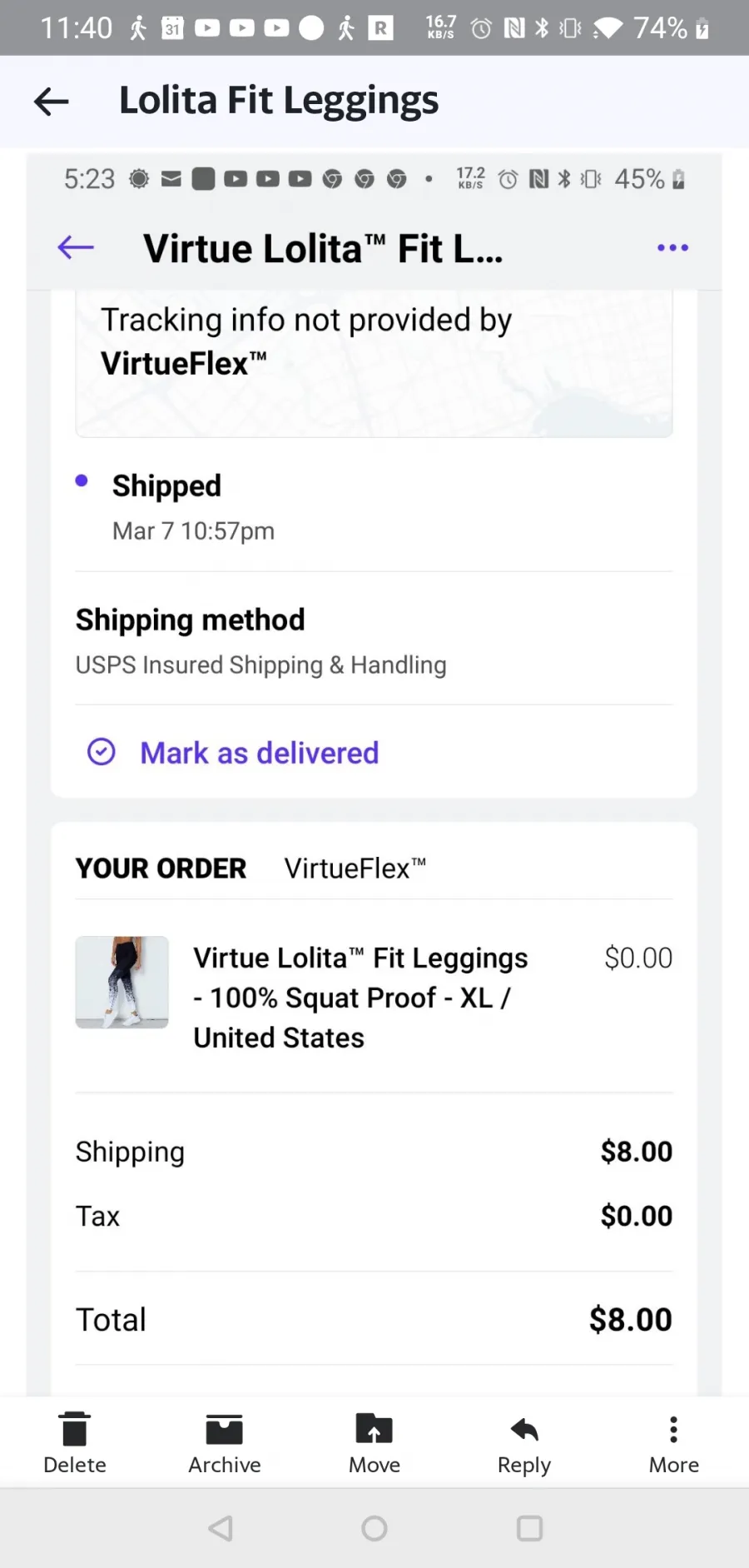
Task: Open the inline order screenshot image
Action: click(x=374, y=774)
